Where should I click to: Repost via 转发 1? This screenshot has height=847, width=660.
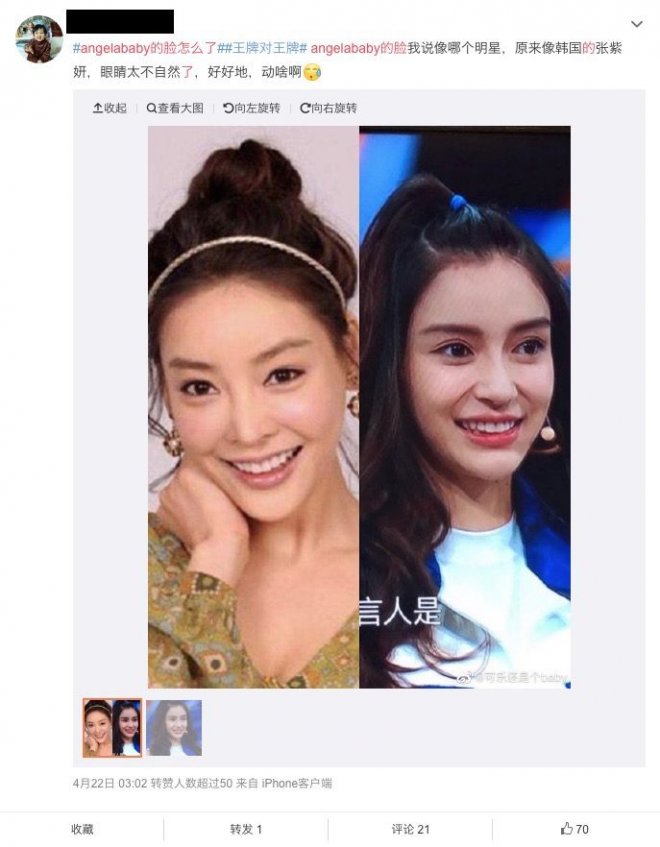pyautogui.click(x=246, y=829)
